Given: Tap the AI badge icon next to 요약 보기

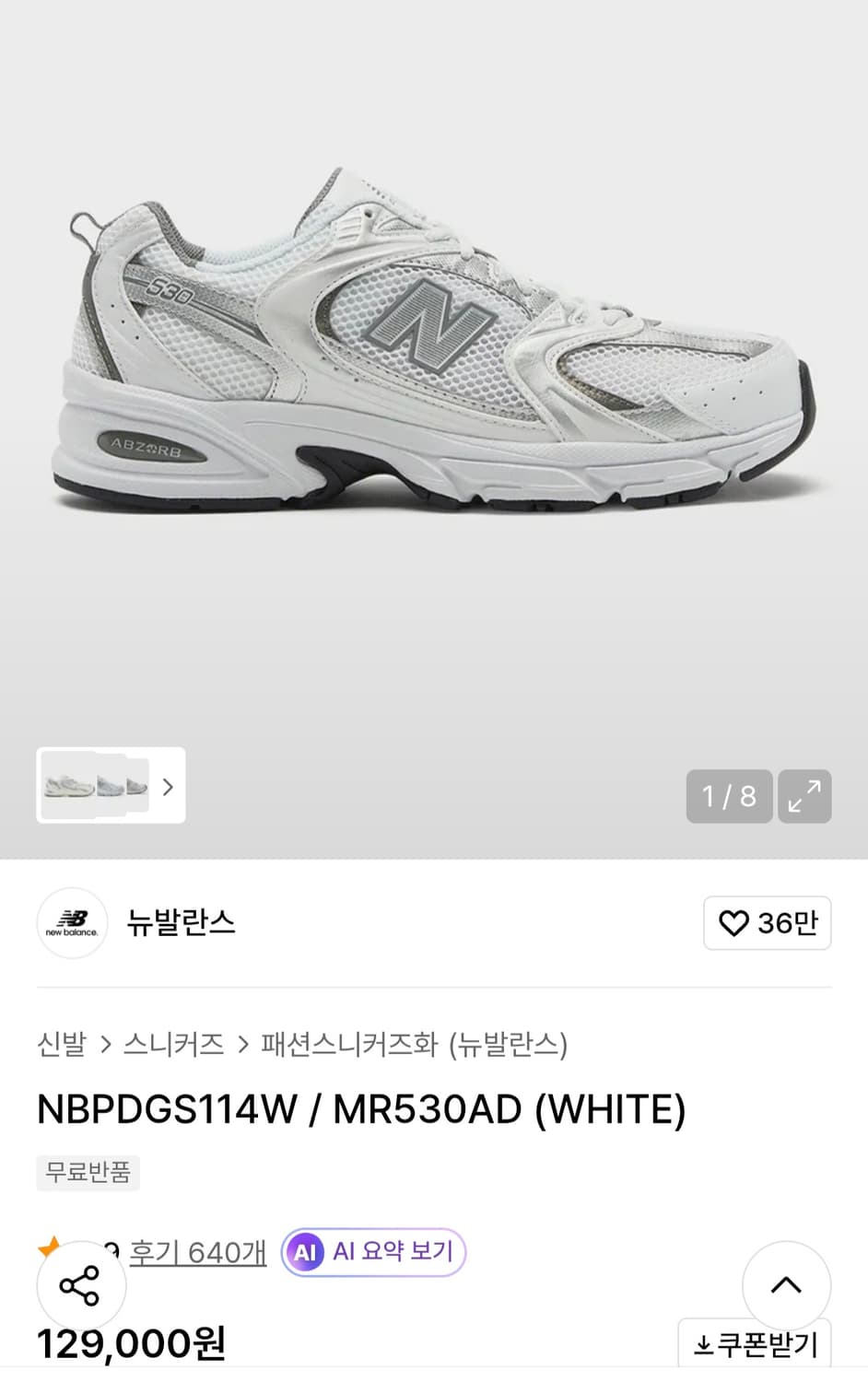Looking at the screenshot, I should pyautogui.click(x=306, y=1251).
